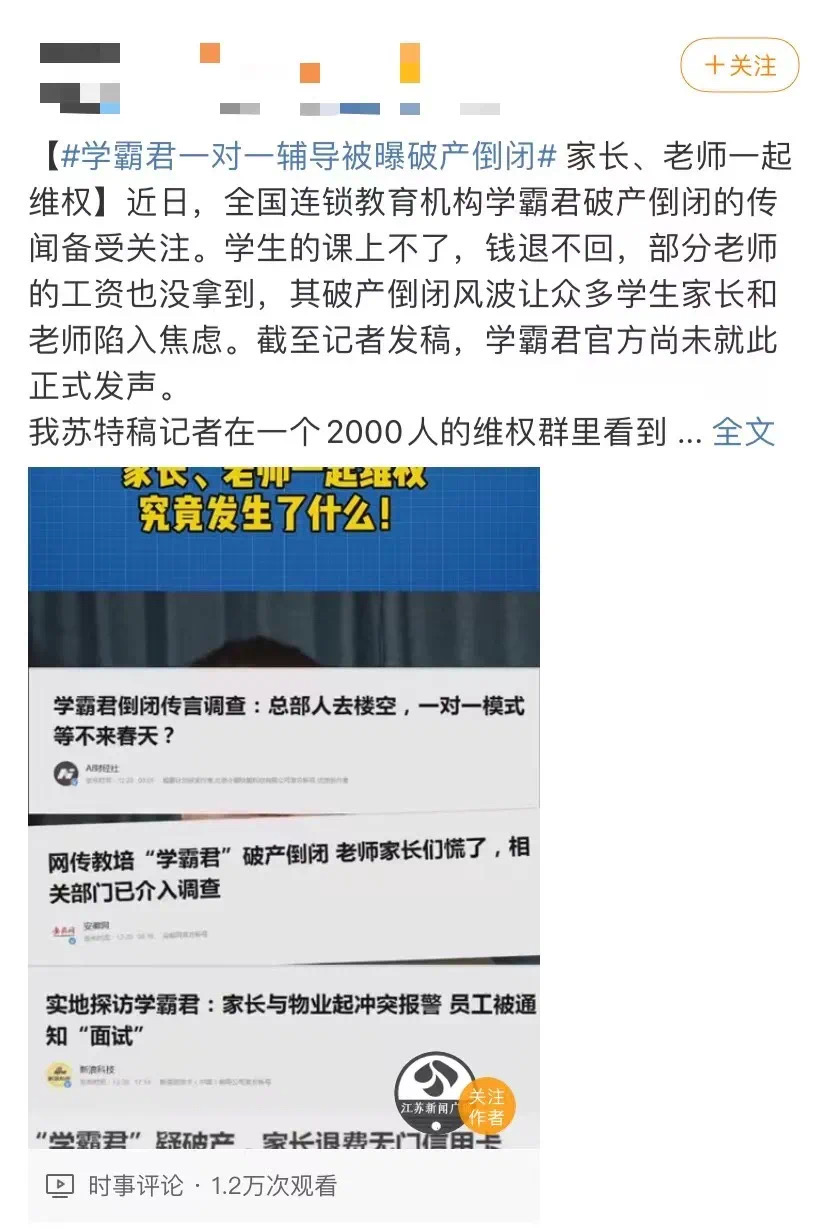
Task: Open hashtag 学霸君一对一辅导被曝破产倒闭
Action: click(x=307, y=157)
